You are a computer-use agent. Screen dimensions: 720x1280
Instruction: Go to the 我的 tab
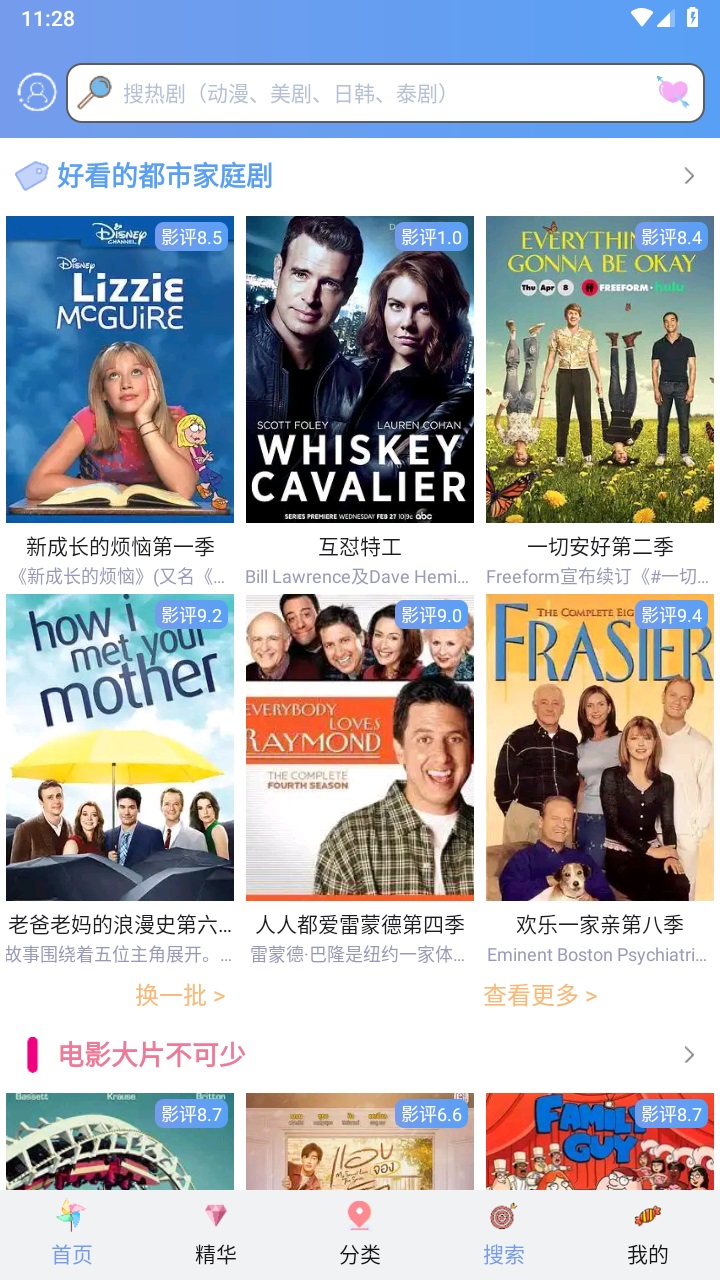coord(648,1235)
